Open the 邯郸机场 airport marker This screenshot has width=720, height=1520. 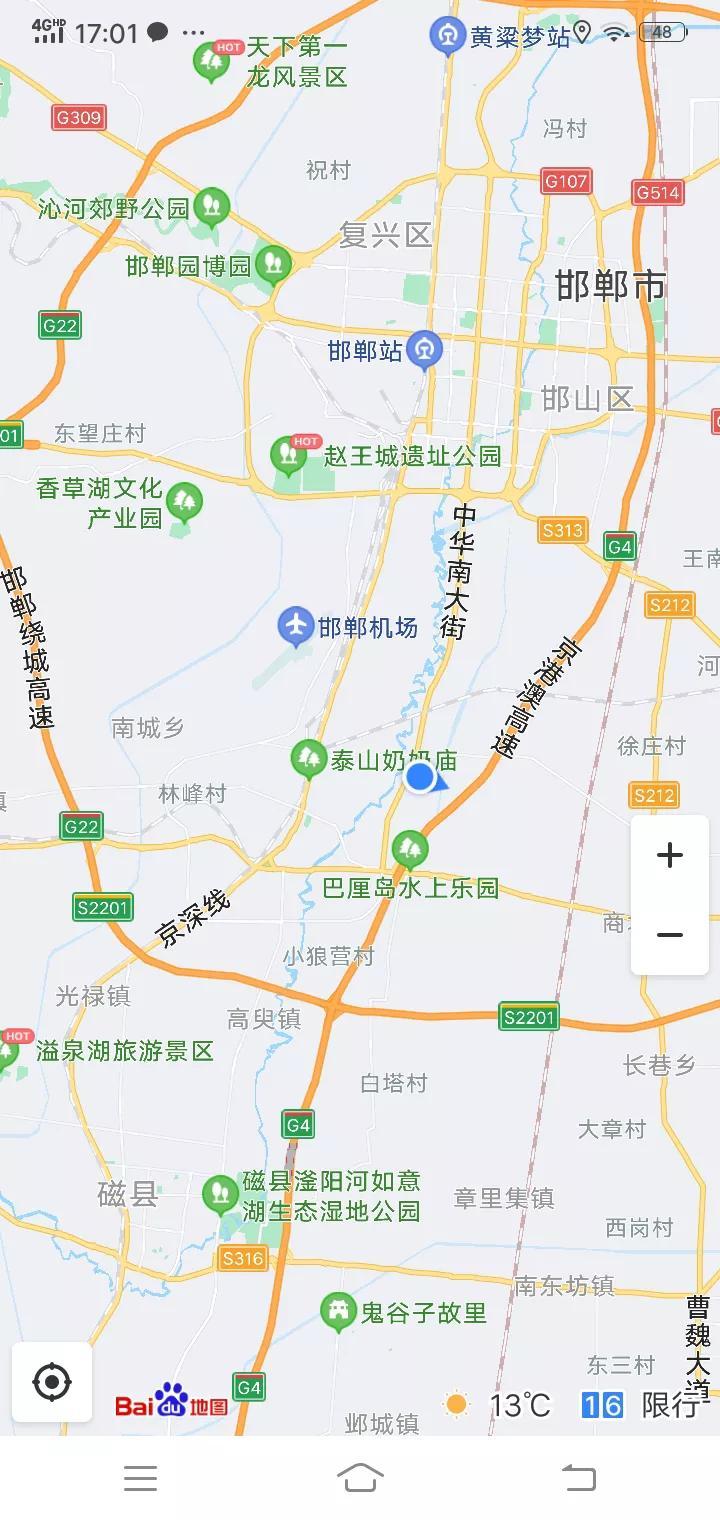(296, 627)
